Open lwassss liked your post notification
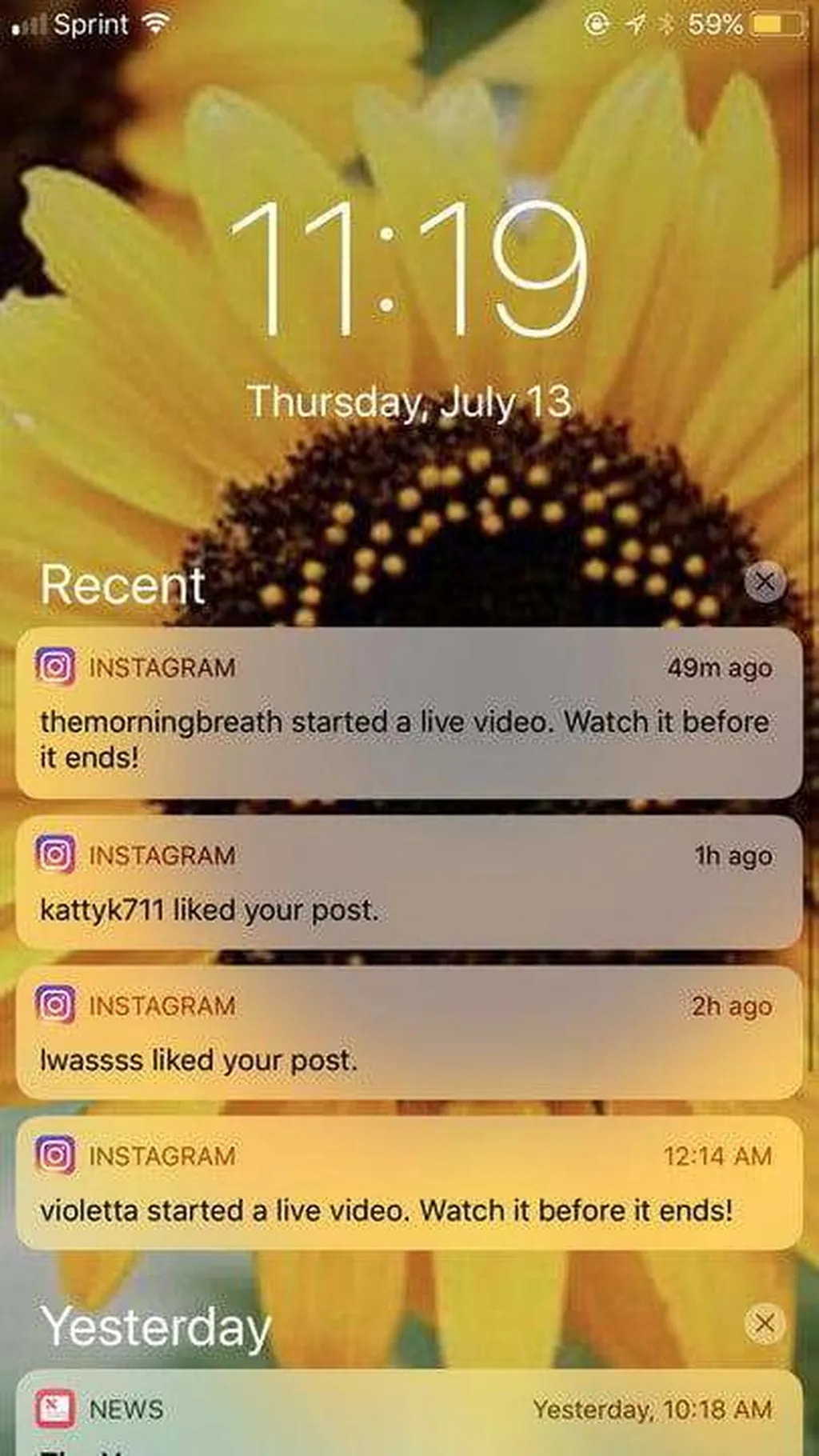The width and height of the screenshot is (819, 1456). tap(408, 1034)
